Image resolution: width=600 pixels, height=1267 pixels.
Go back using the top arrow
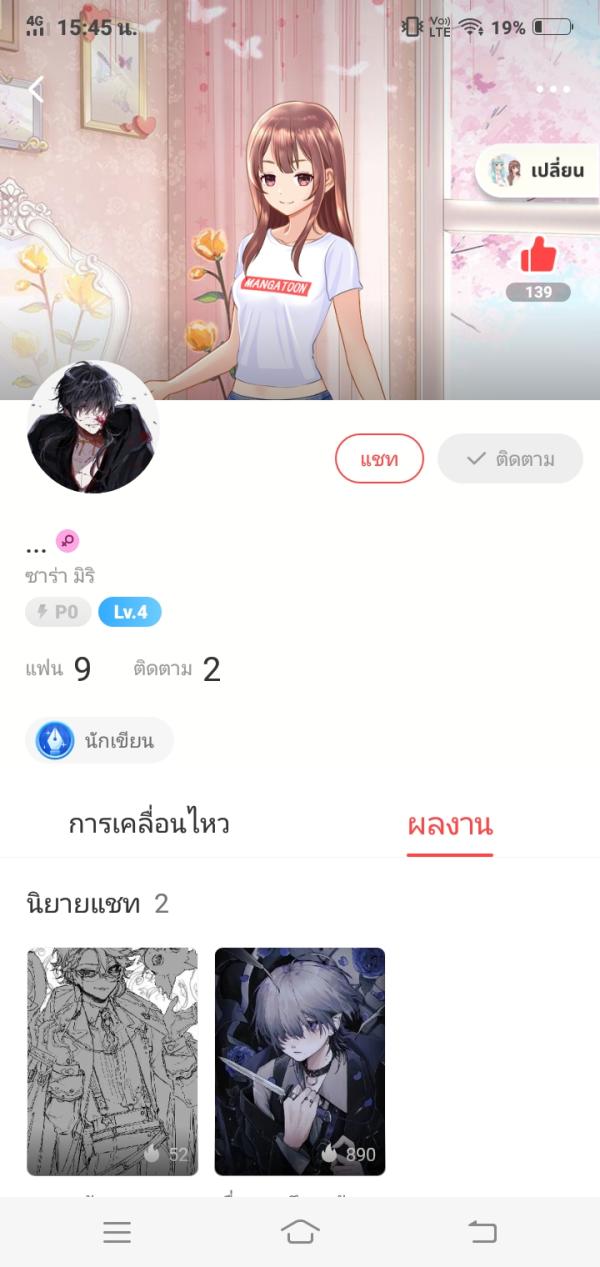point(37,90)
